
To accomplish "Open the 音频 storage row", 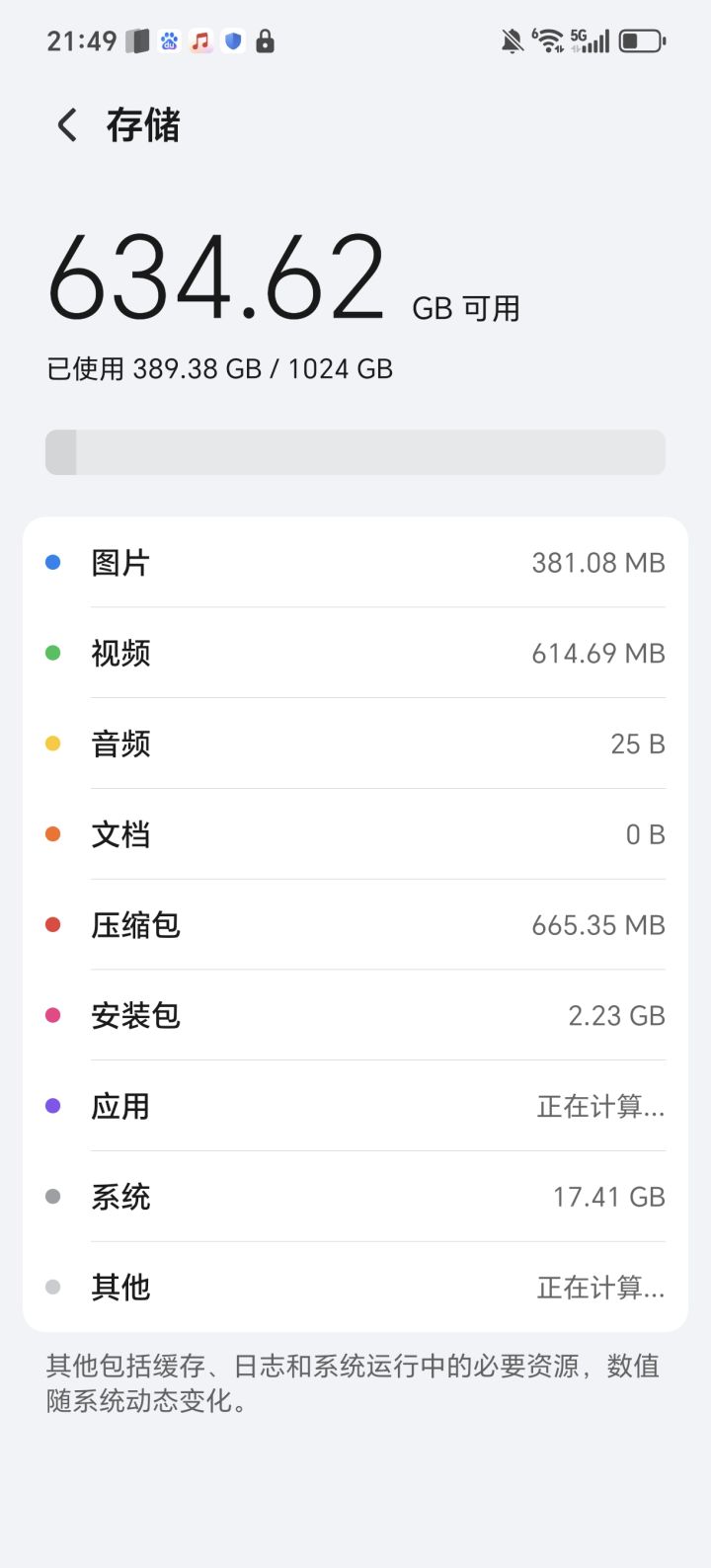I will pyautogui.click(x=355, y=744).
